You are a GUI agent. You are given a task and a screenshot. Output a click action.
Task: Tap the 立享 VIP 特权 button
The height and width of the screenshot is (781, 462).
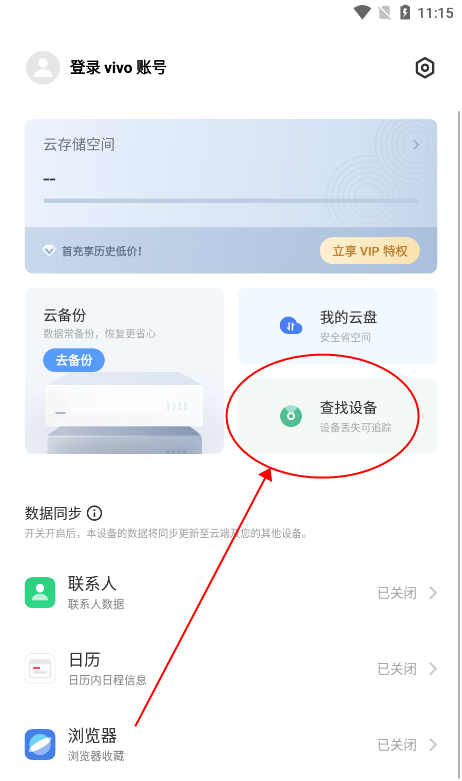[x=369, y=251]
